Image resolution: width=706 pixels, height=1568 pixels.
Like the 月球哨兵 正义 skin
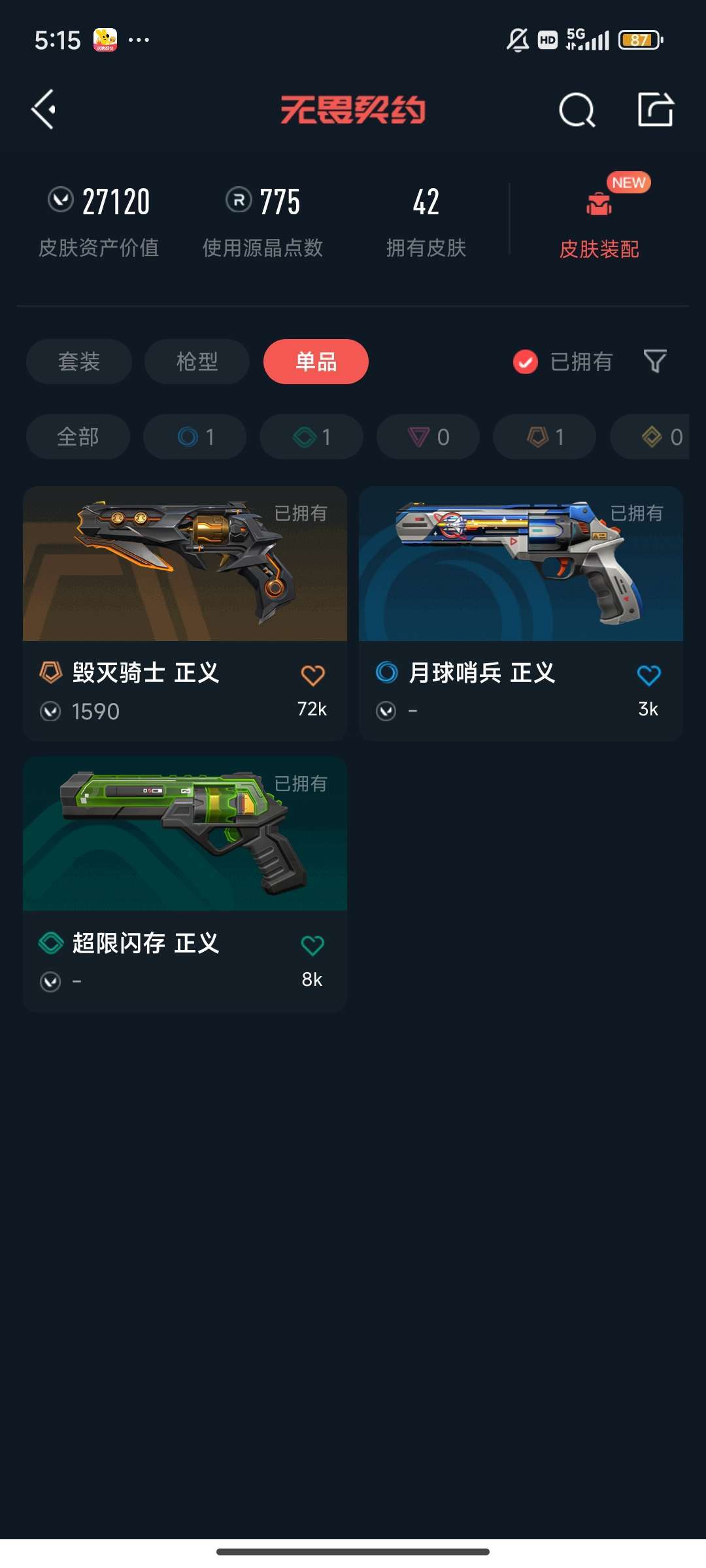tap(648, 676)
